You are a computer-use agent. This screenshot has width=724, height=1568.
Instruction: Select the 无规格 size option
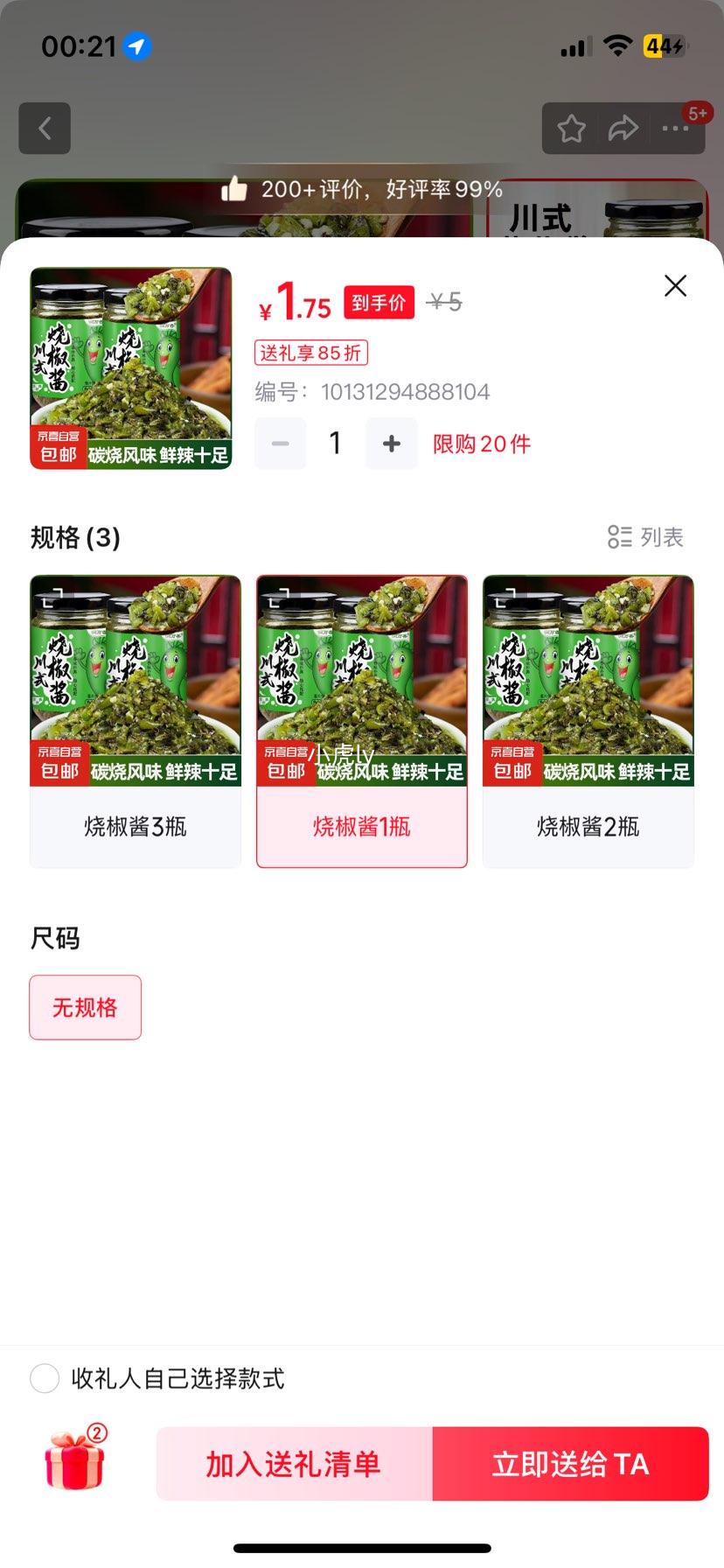point(85,1007)
